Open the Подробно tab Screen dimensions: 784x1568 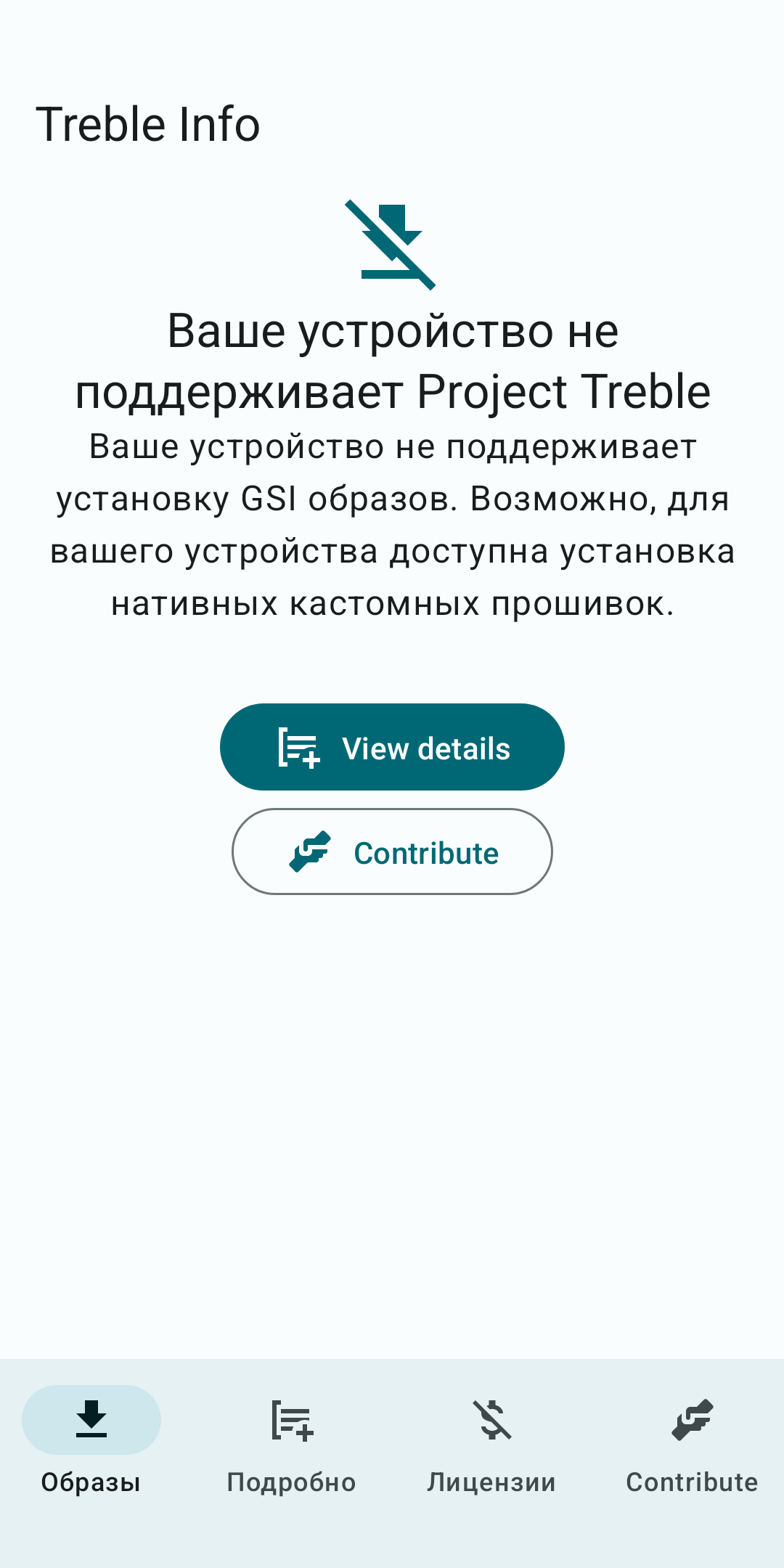pos(292,1439)
